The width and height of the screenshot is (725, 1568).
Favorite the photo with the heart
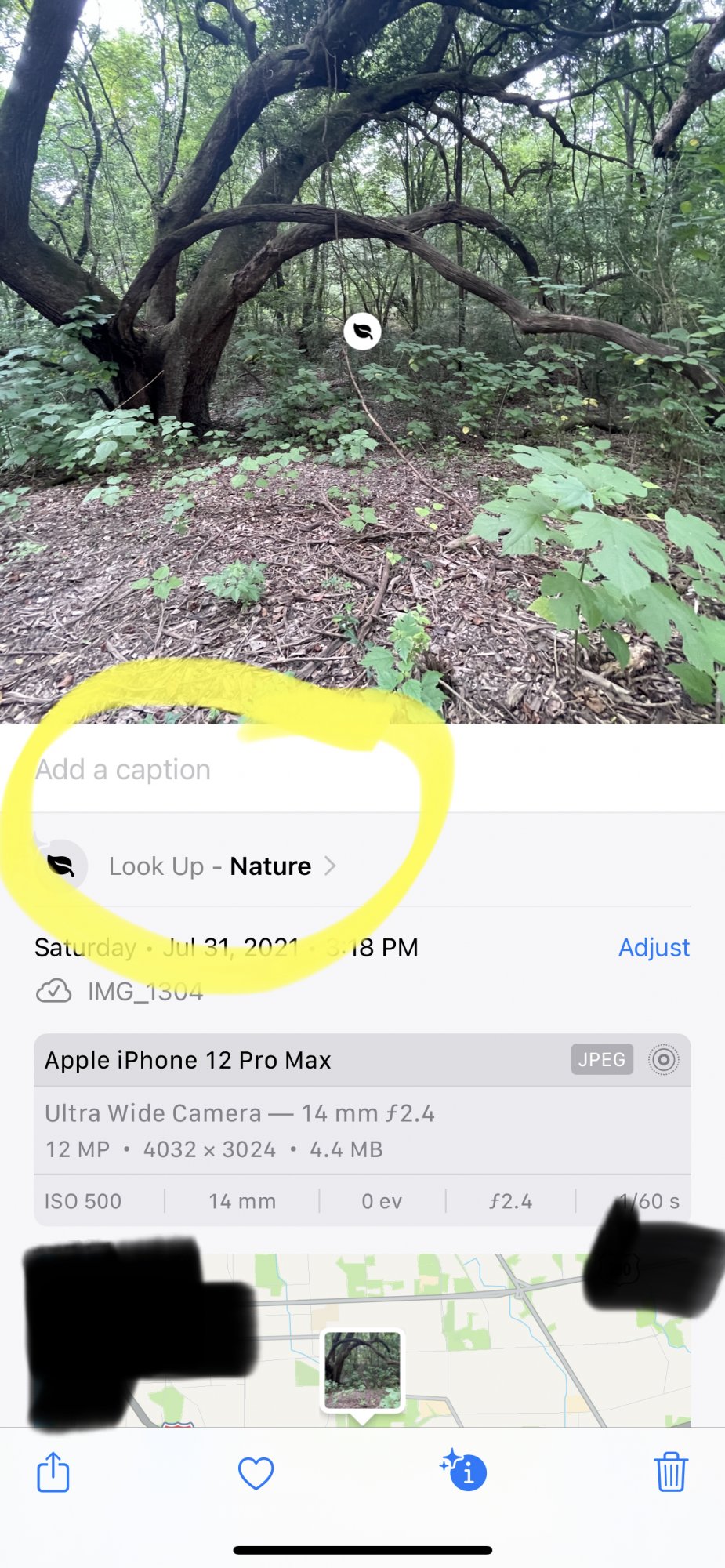(x=256, y=1473)
